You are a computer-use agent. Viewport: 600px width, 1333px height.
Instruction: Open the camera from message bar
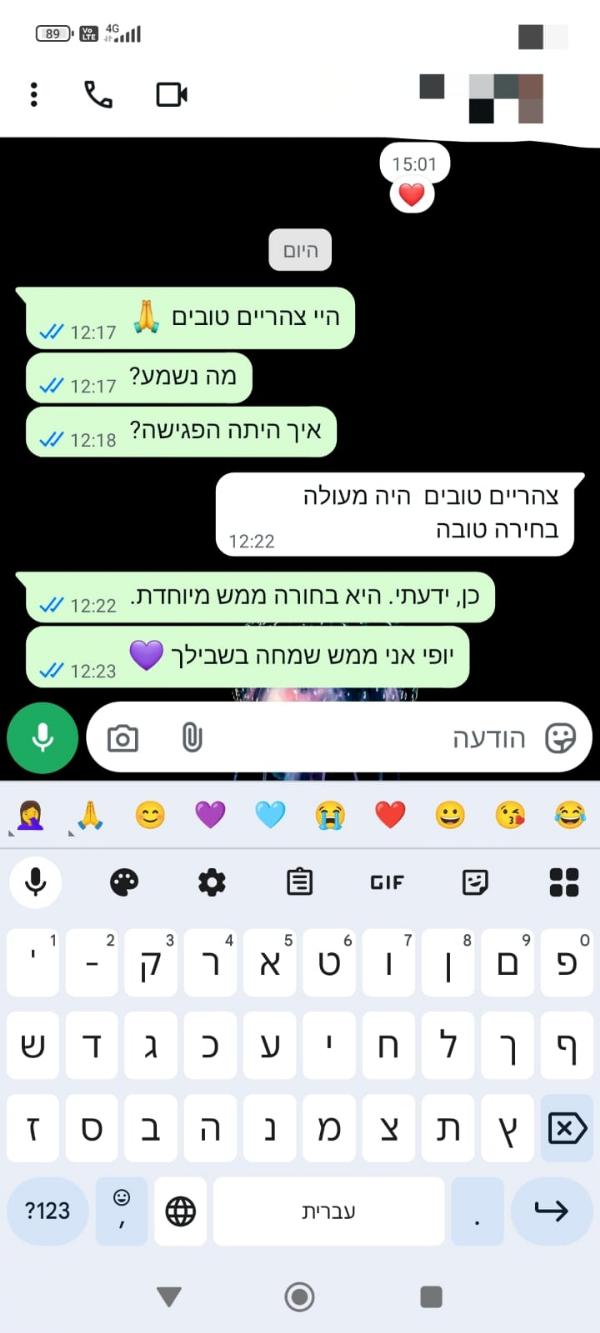(x=123, y=739)
